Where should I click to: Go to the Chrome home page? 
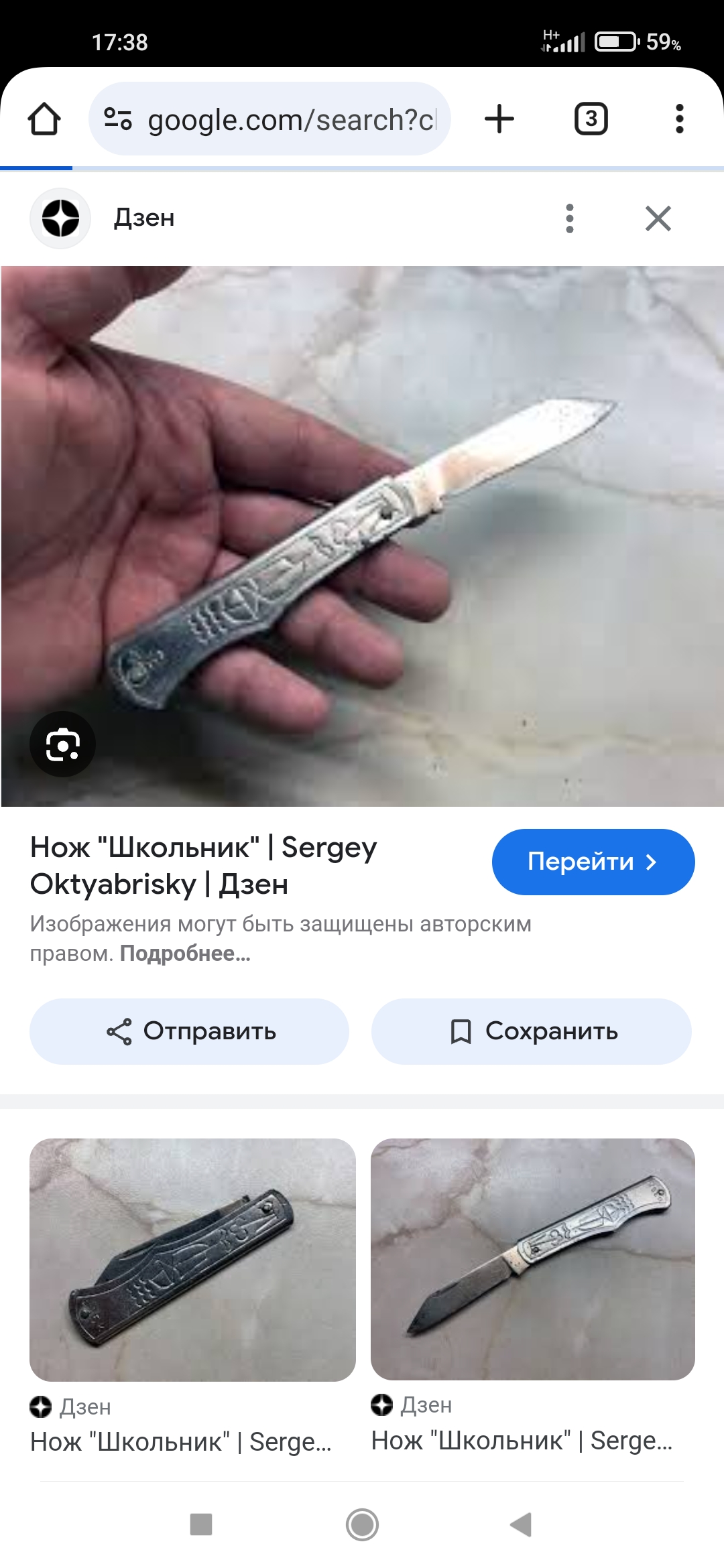click(44, 119)
